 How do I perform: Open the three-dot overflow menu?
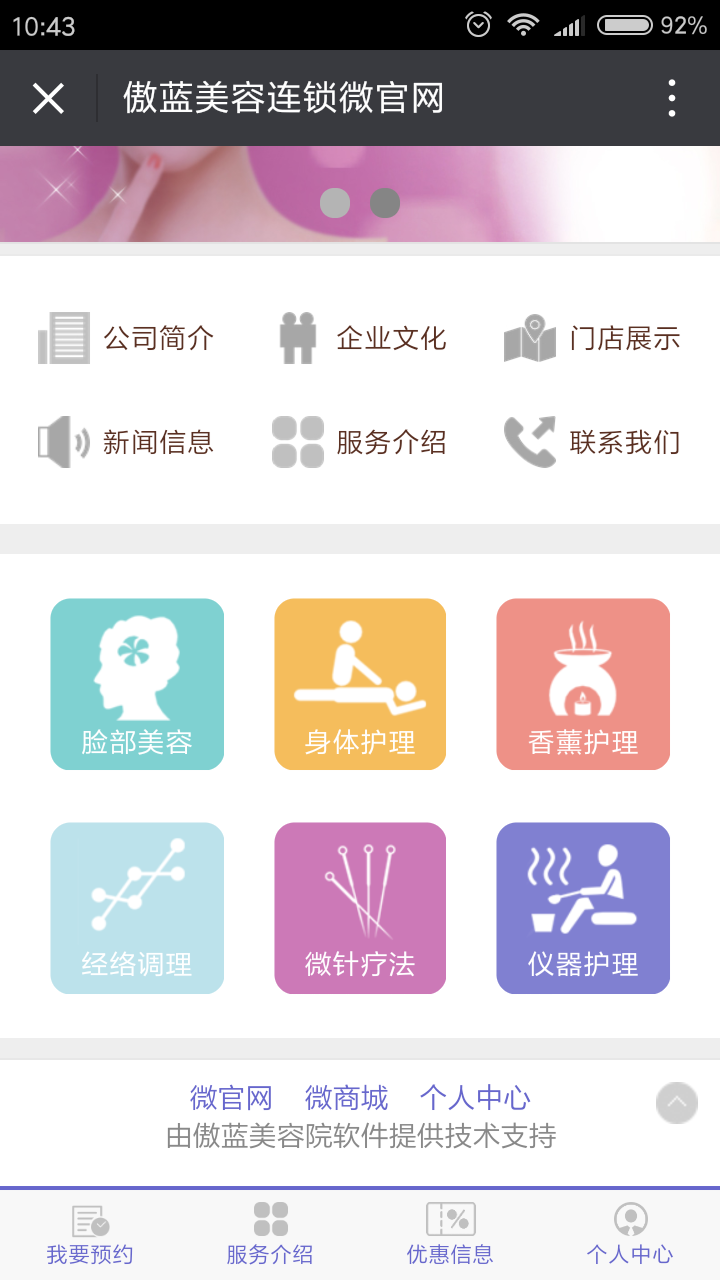672,97
